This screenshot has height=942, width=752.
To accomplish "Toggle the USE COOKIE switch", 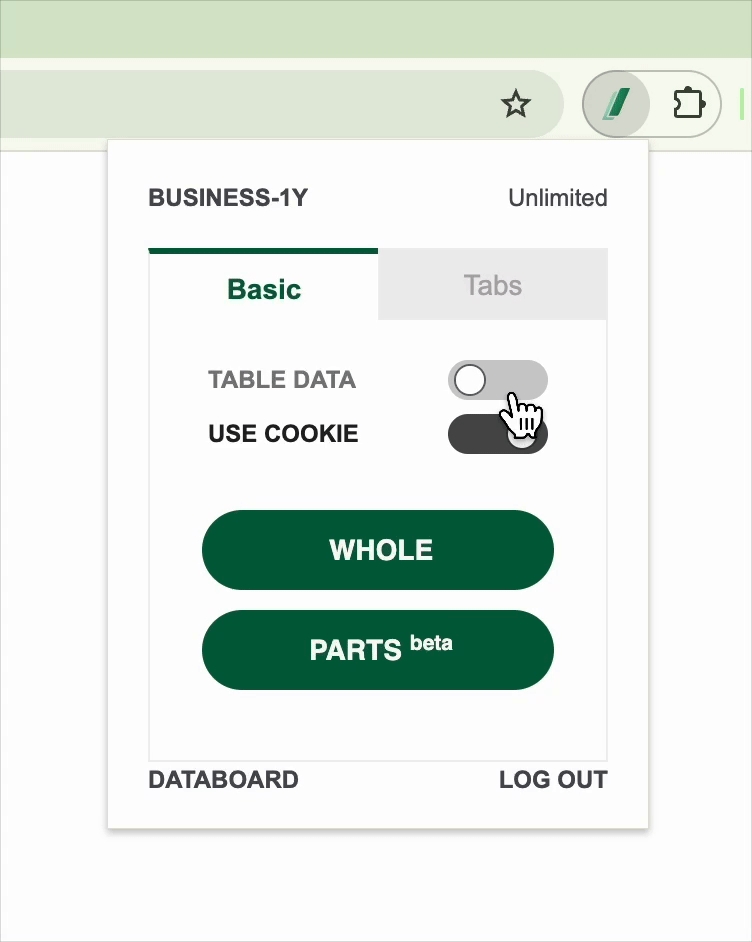I will click(497, 434).
